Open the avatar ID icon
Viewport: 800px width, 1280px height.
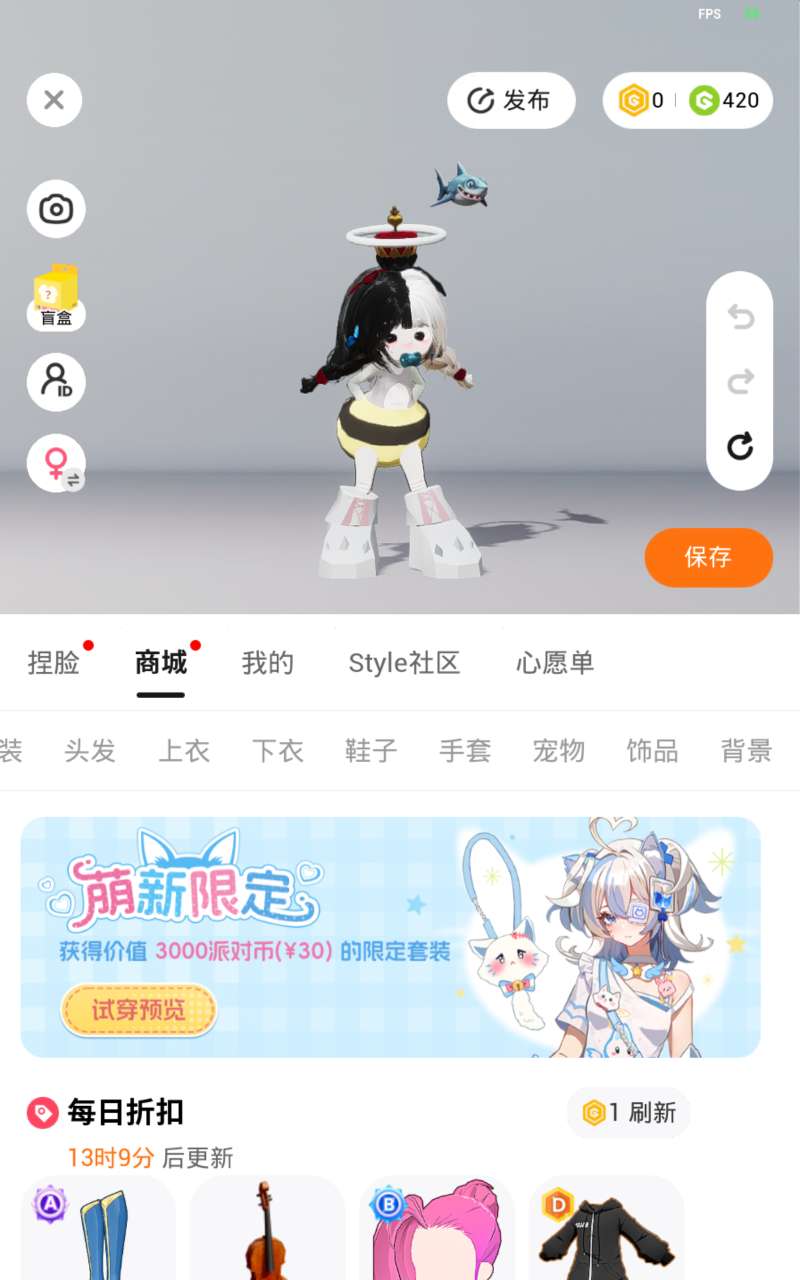tap(56, 382)
